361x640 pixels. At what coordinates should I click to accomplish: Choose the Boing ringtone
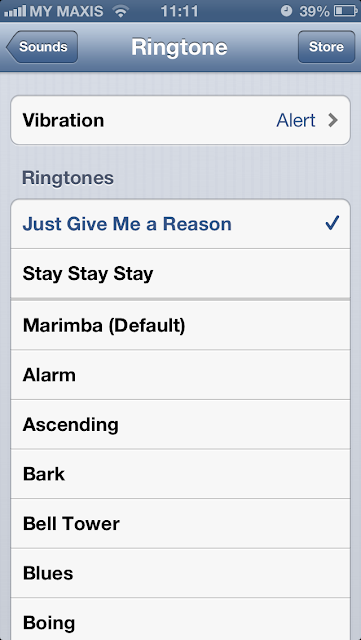pos(180,619)
